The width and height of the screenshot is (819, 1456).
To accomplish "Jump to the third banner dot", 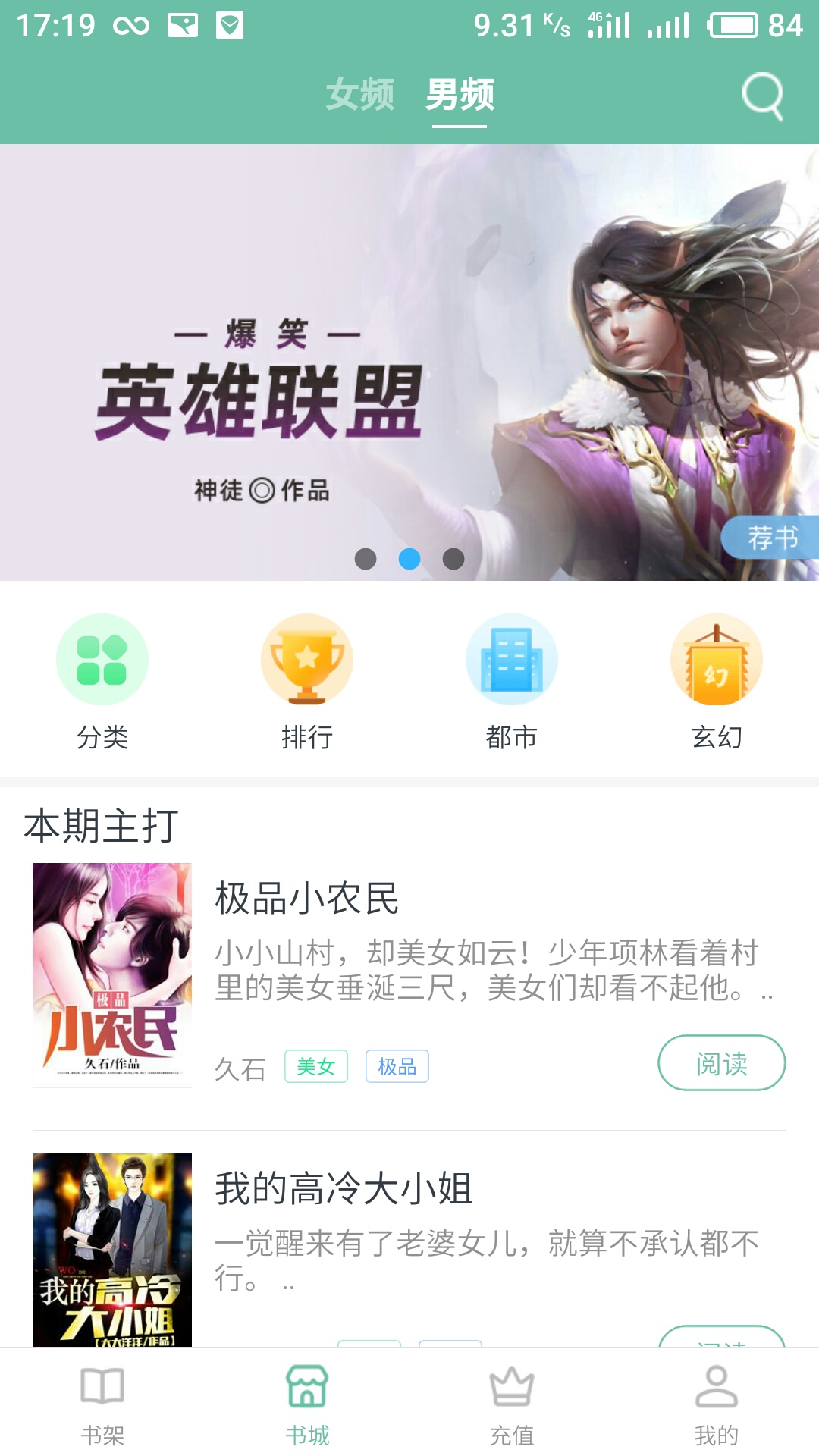I will pyautogui.click(x=453, y=559).
